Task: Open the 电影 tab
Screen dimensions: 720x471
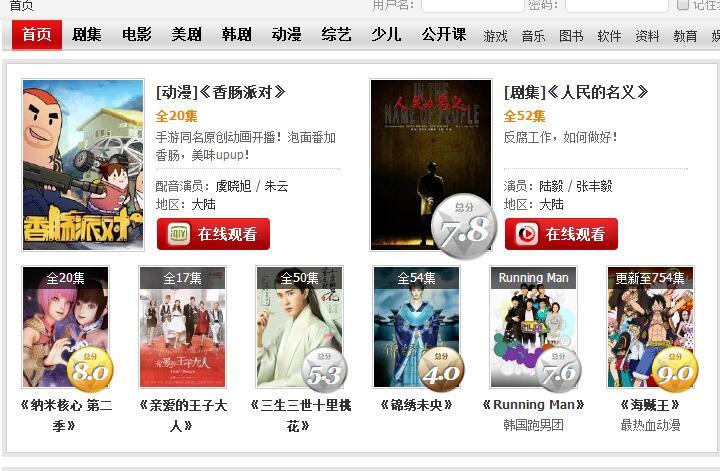Action: point(137,35)
